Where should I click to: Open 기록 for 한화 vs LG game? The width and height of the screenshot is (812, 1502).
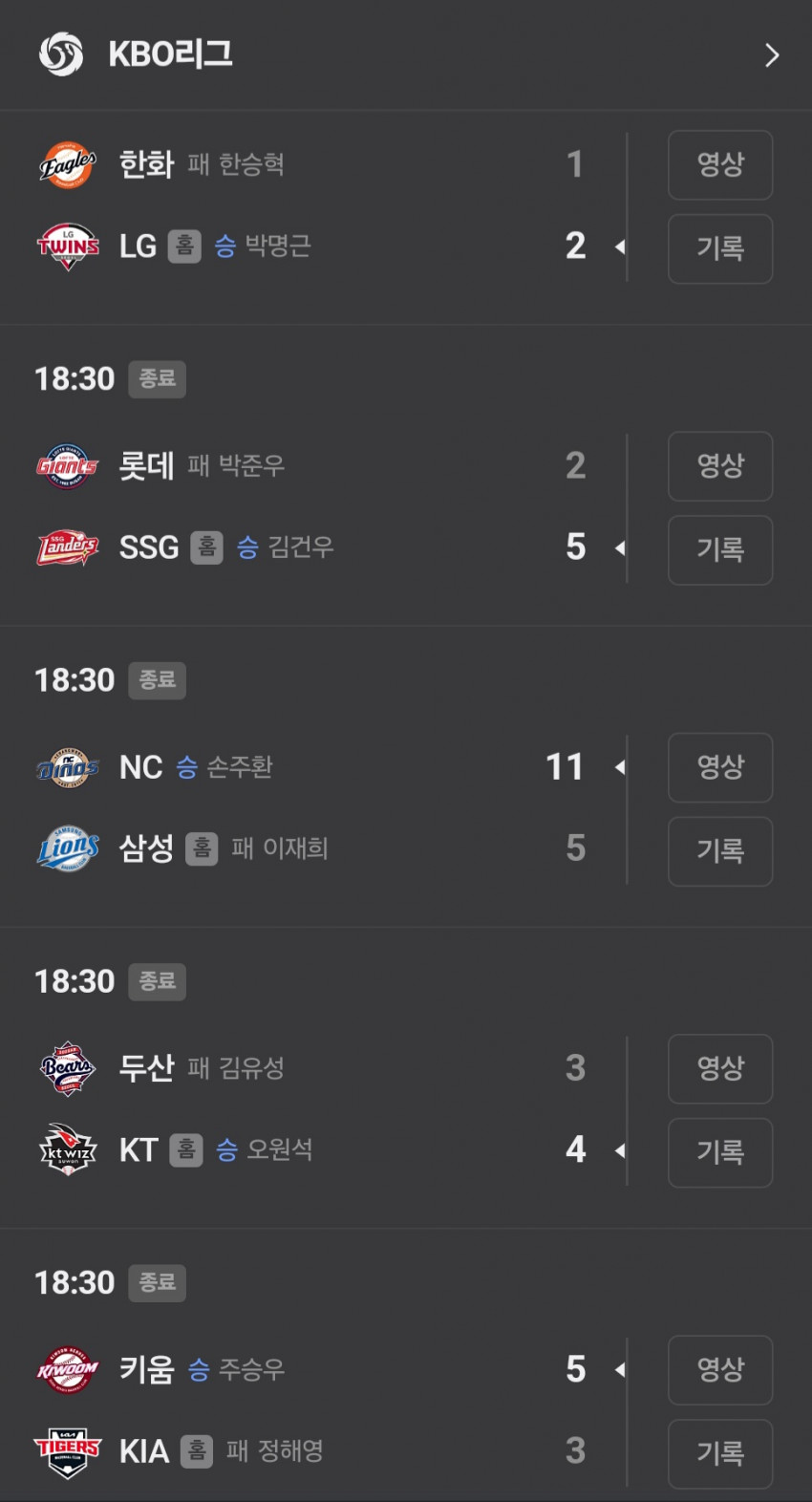[720, 248]
